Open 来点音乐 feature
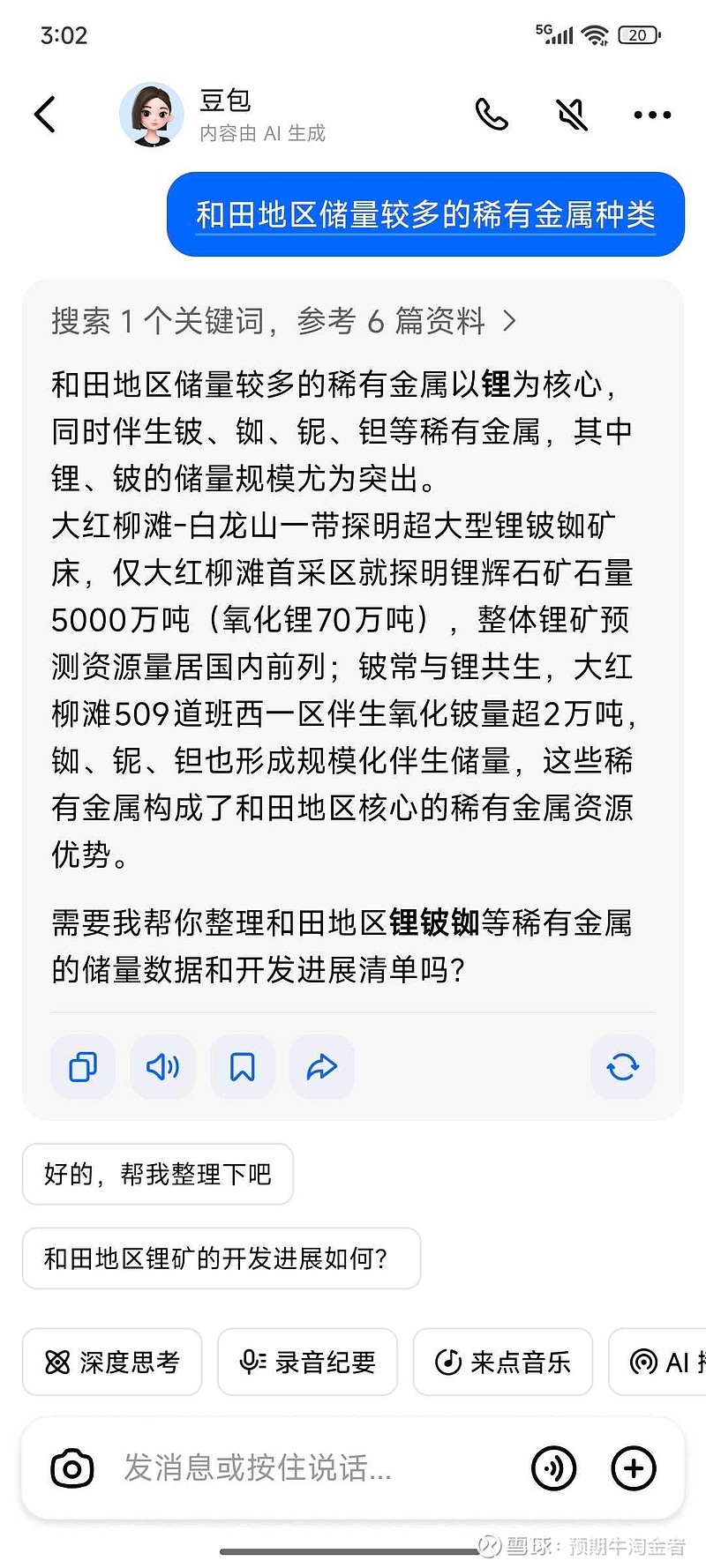Screen dimensions: 706x1568 pyautogui.click(x=503, y=1363)
